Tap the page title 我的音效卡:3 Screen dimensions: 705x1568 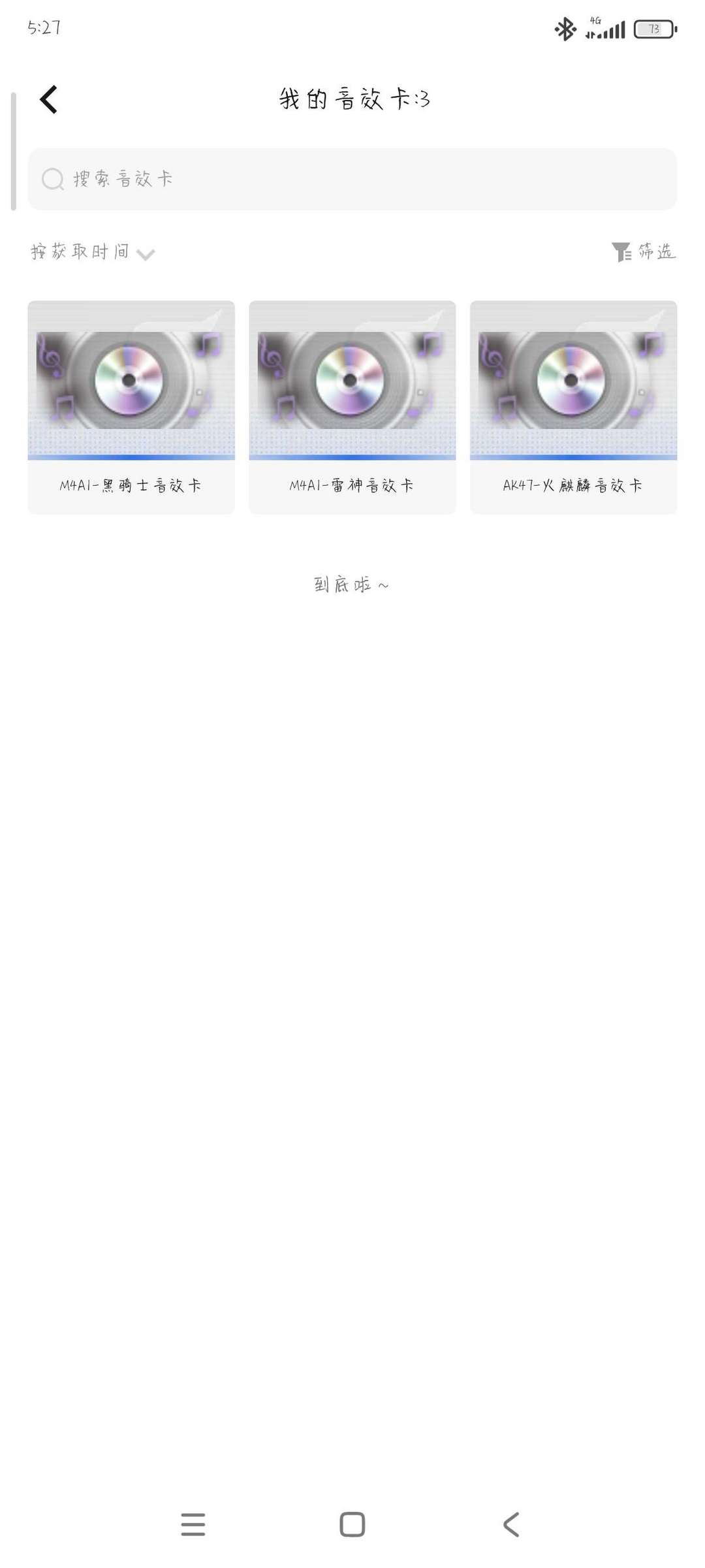click(x=352, y=99)
